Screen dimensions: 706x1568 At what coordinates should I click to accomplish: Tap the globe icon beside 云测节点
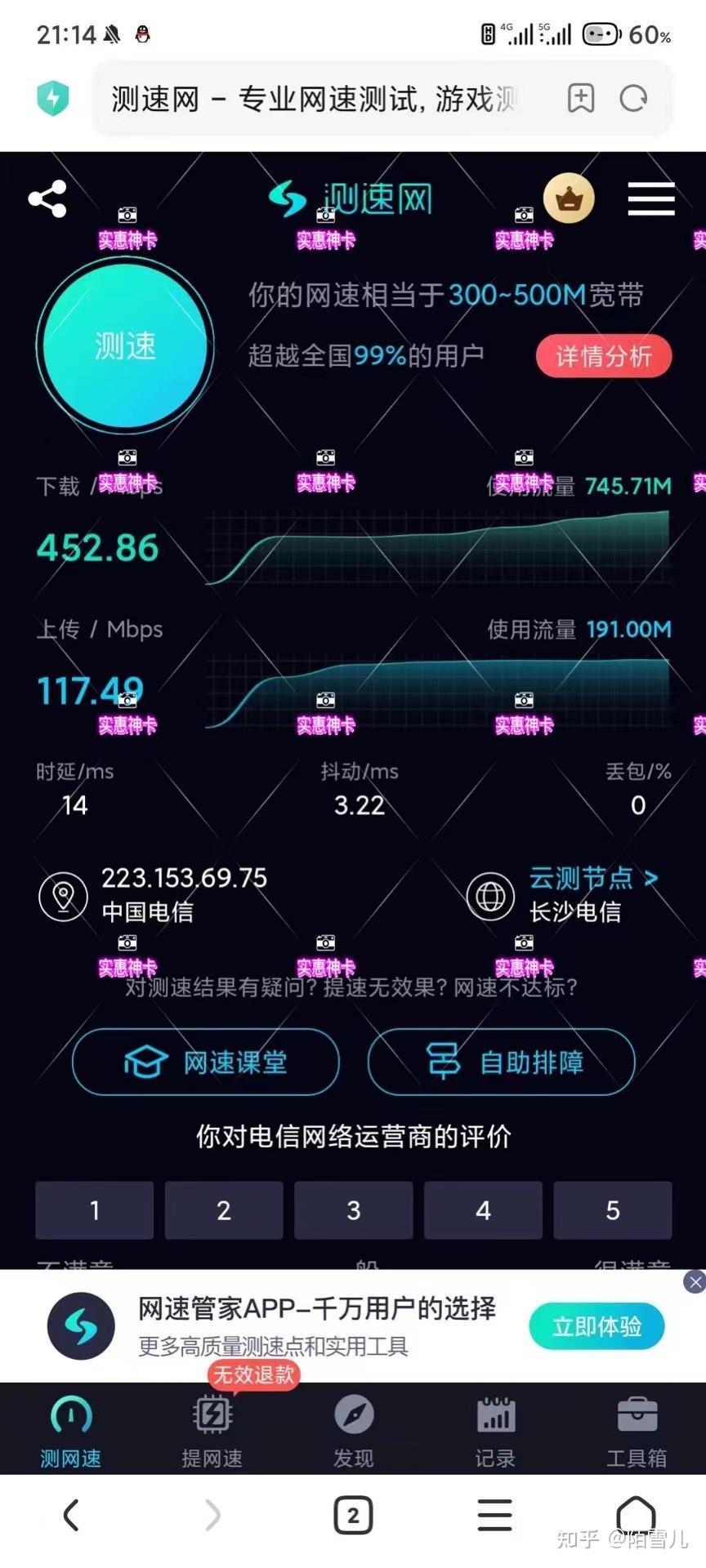click(490, 896)
